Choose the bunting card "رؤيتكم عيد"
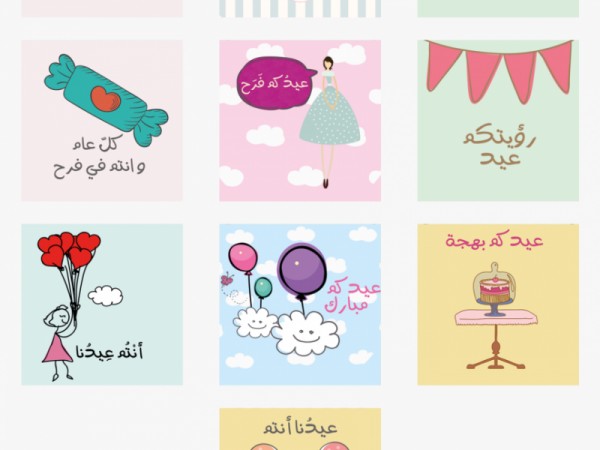Image resolution: width=600 pixels, height=450 pixels. tap(498, 121)
